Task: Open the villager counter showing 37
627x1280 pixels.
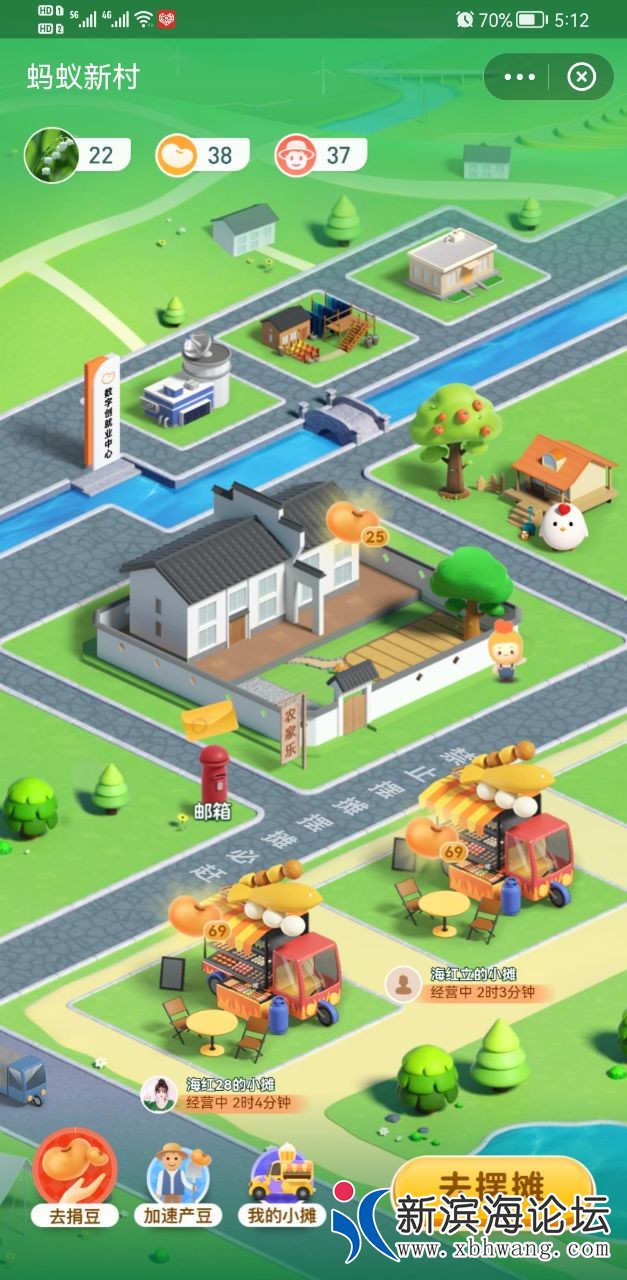Action: point(320,155)
